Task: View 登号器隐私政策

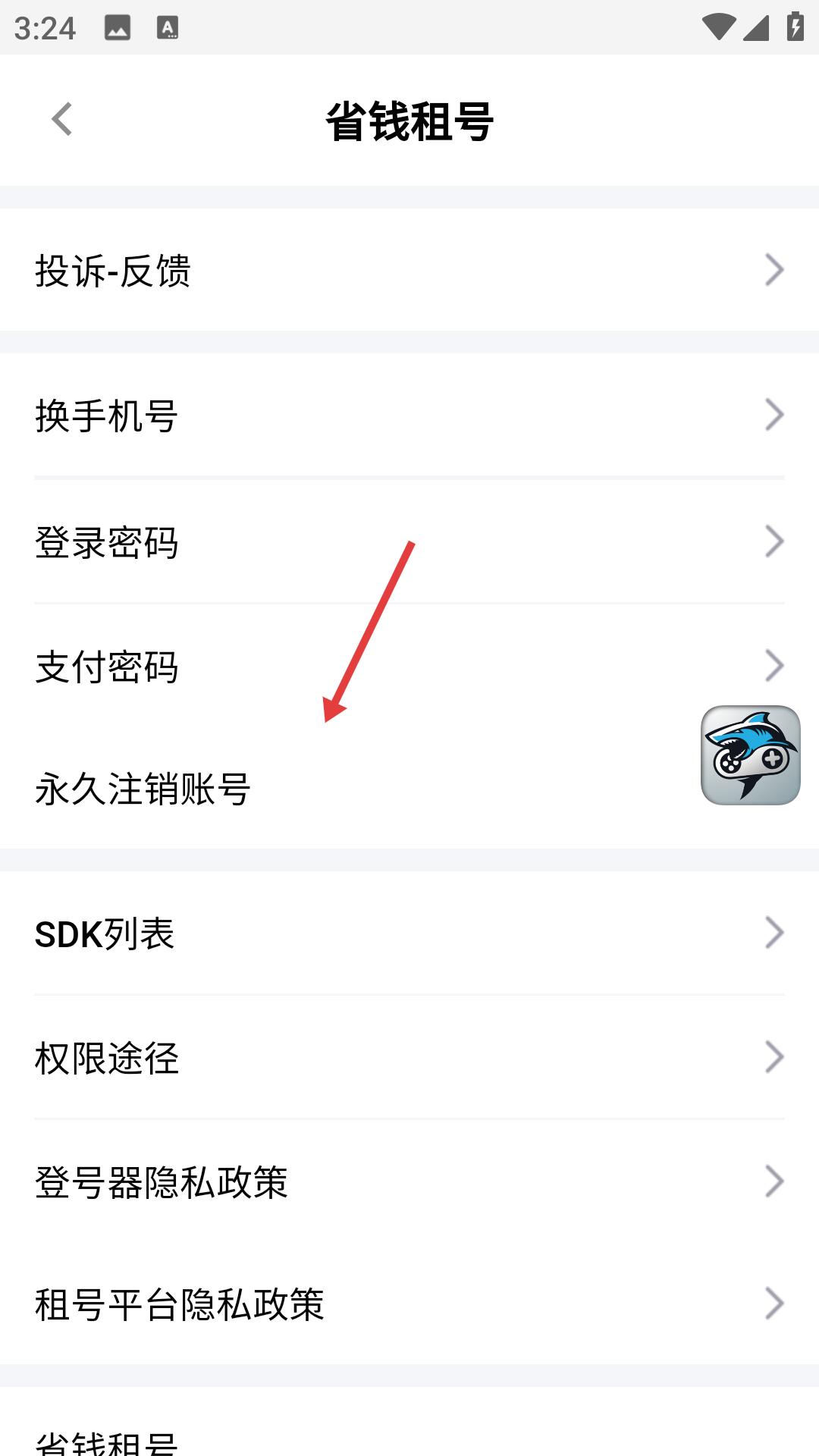Action: coord(409,1181)
